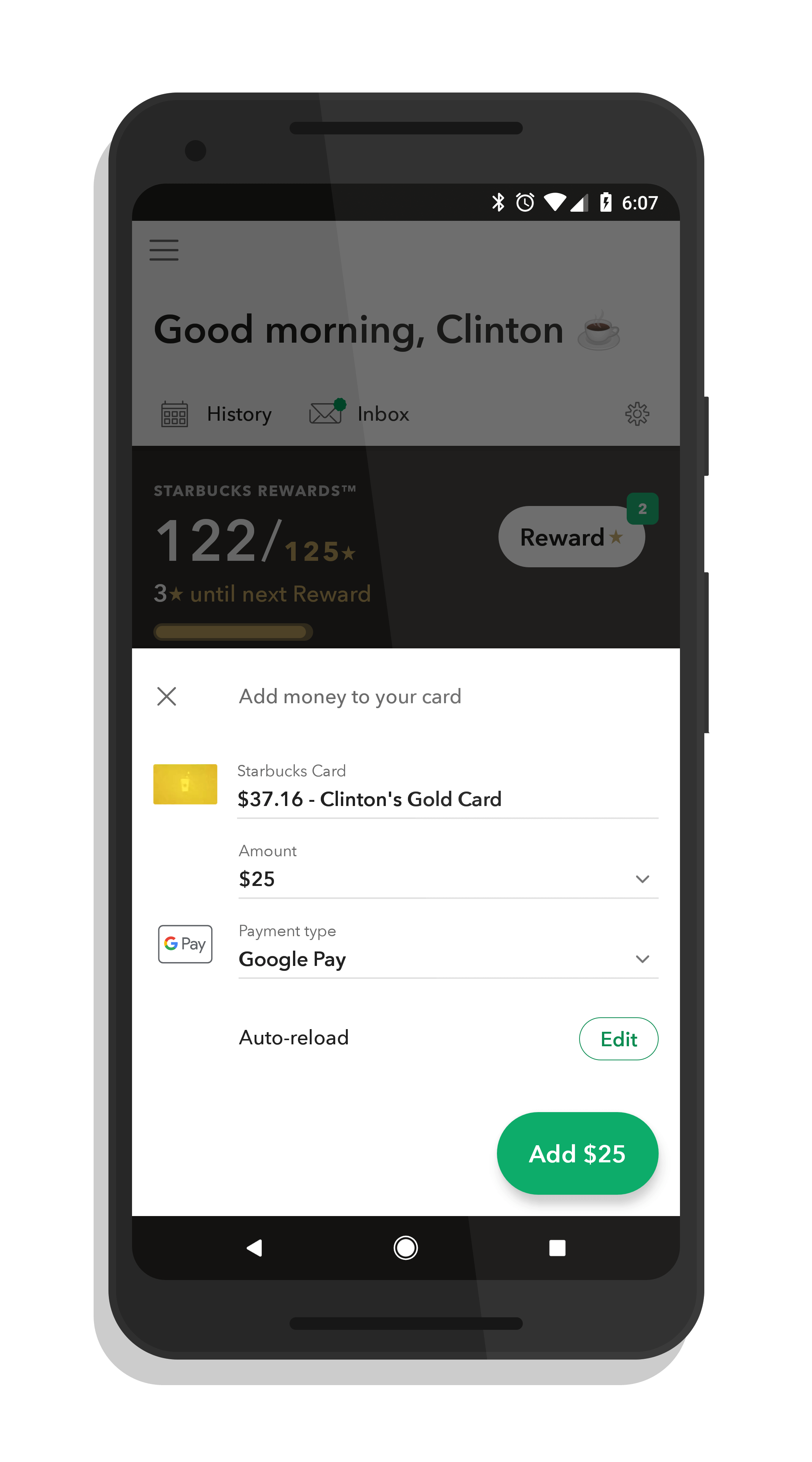This screenshot has height=1462, width=812.
Task: Close the Add money sheet
Action: click(x=166, y=696)
